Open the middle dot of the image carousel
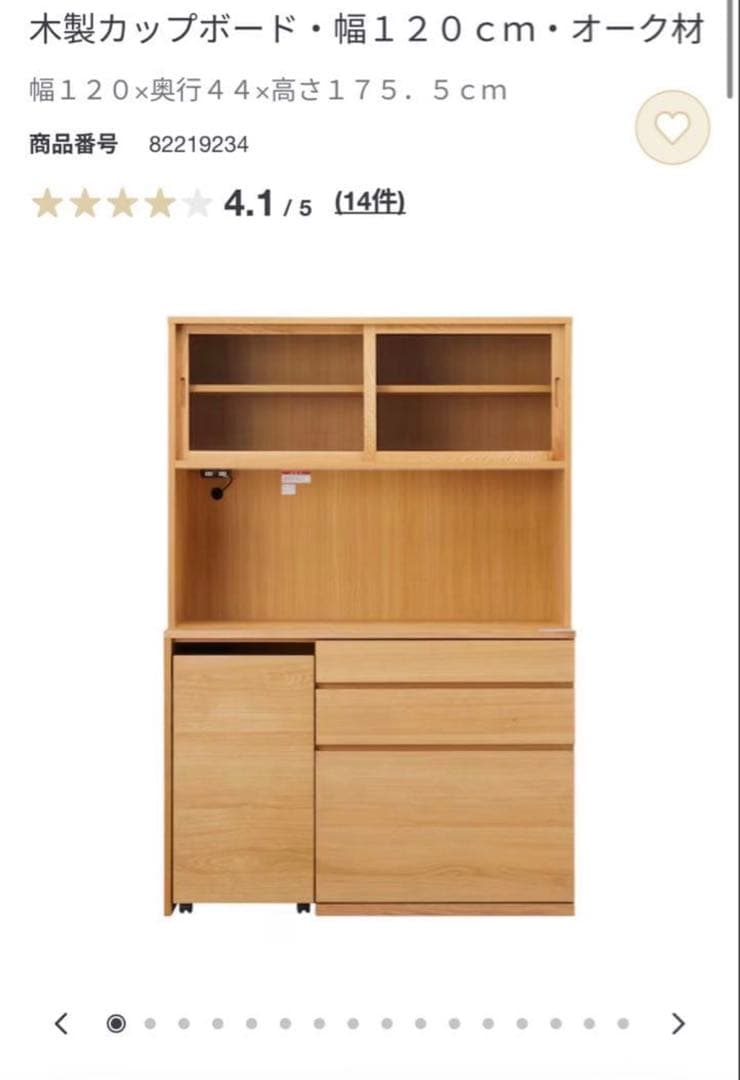 (x=387, y=1023)
